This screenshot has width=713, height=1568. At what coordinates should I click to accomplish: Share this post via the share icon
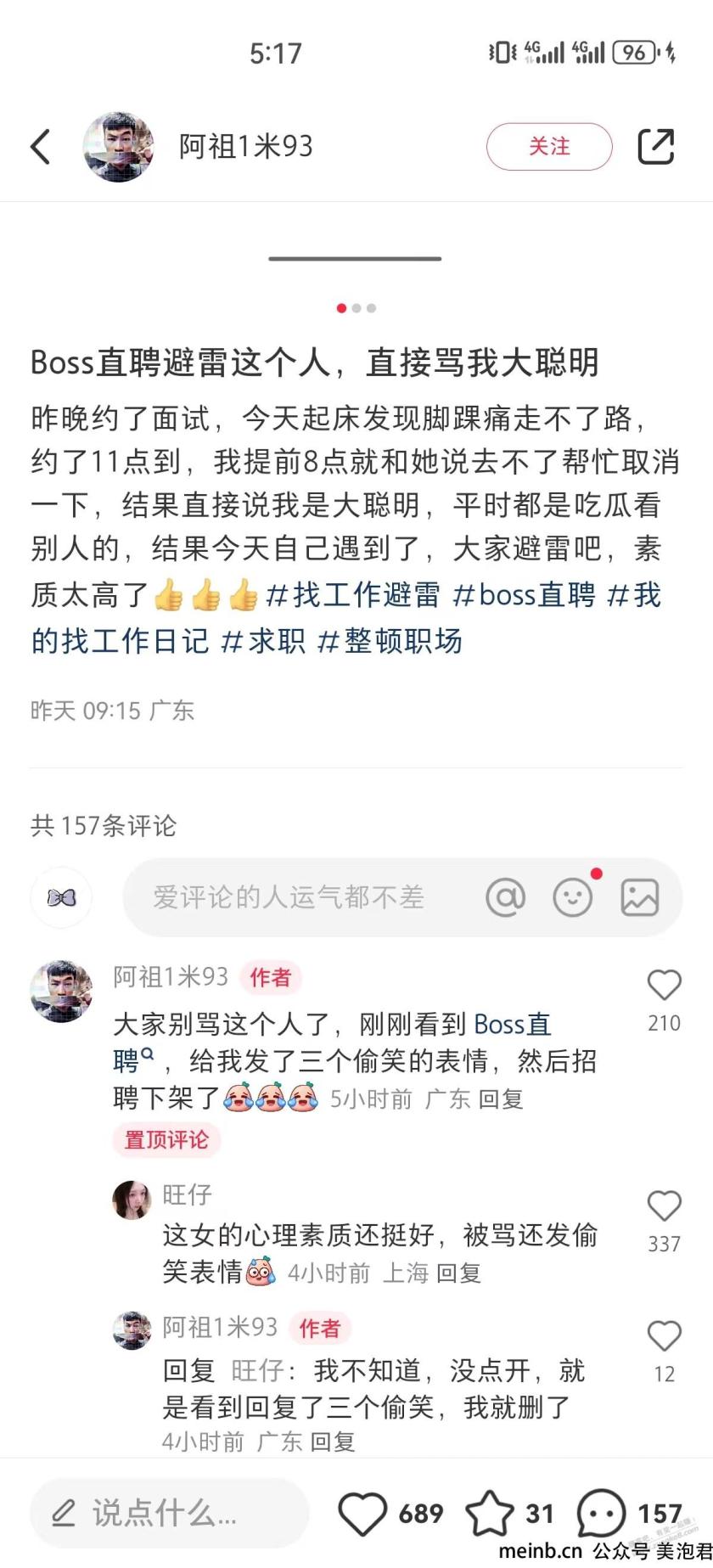[x=655, y=146]
